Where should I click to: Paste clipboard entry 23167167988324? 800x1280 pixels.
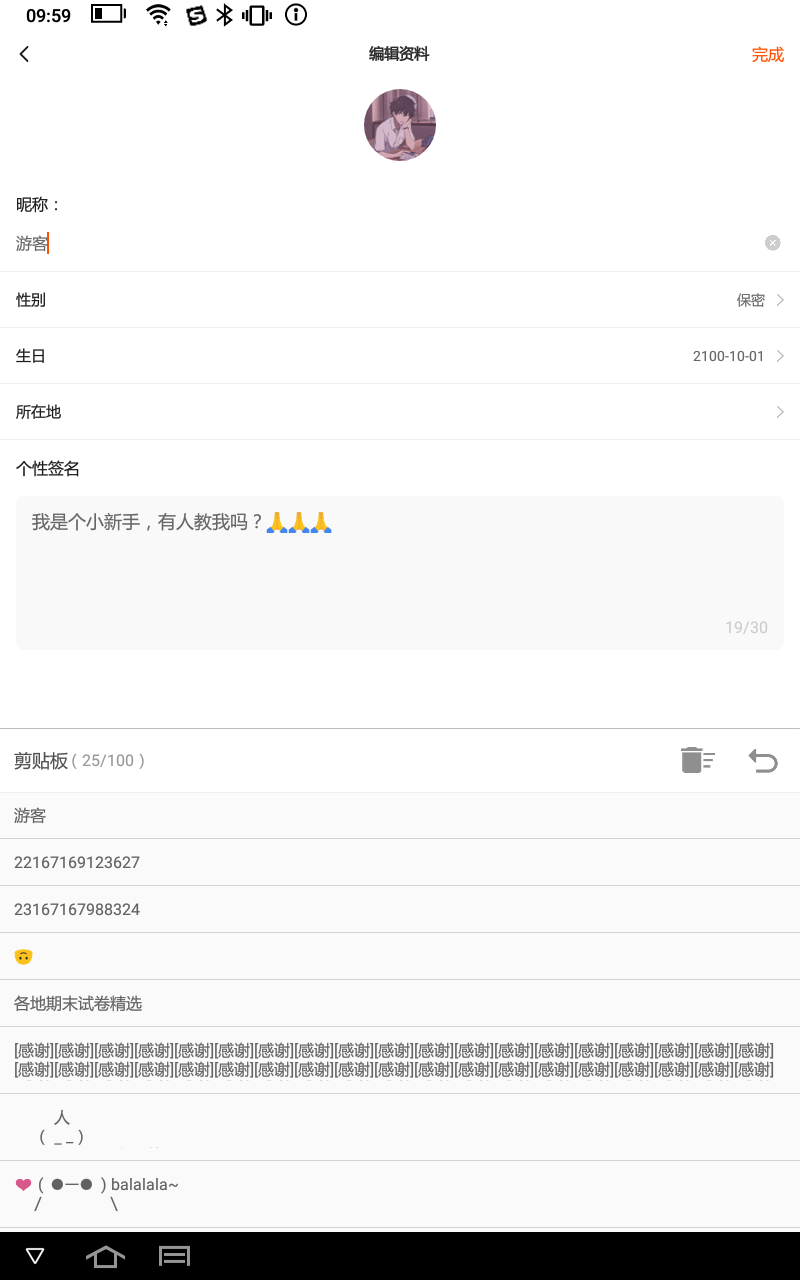coord(400,909)
